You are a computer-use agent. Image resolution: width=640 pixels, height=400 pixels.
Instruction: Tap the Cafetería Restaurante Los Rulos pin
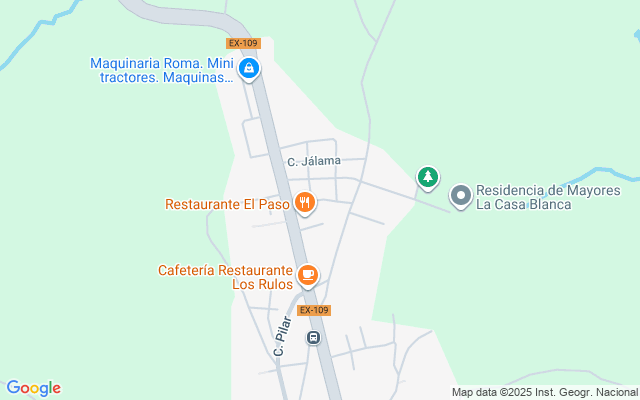pos(308,274)
